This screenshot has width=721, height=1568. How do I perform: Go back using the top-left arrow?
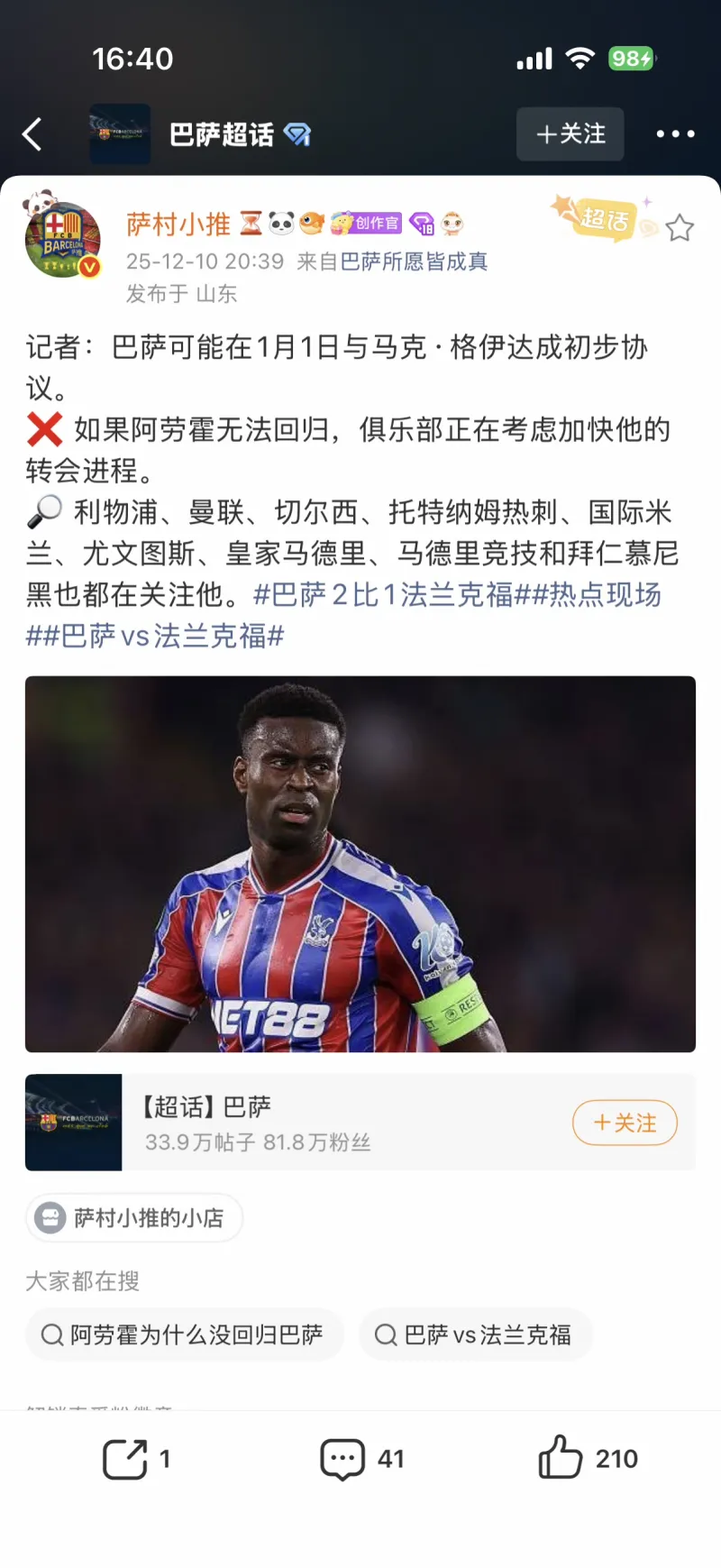32,134
